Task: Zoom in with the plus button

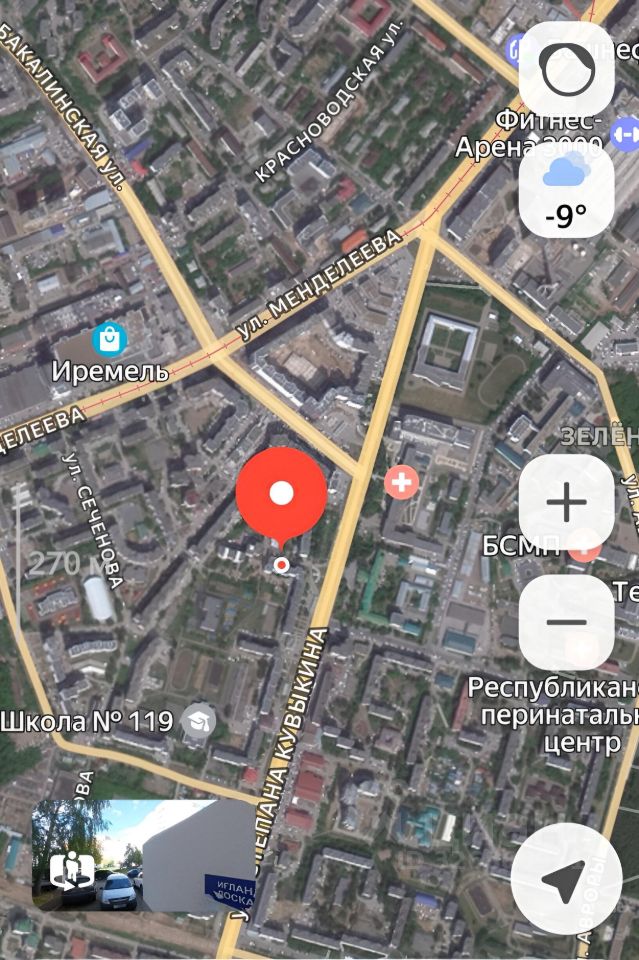Action: (566, 501)
